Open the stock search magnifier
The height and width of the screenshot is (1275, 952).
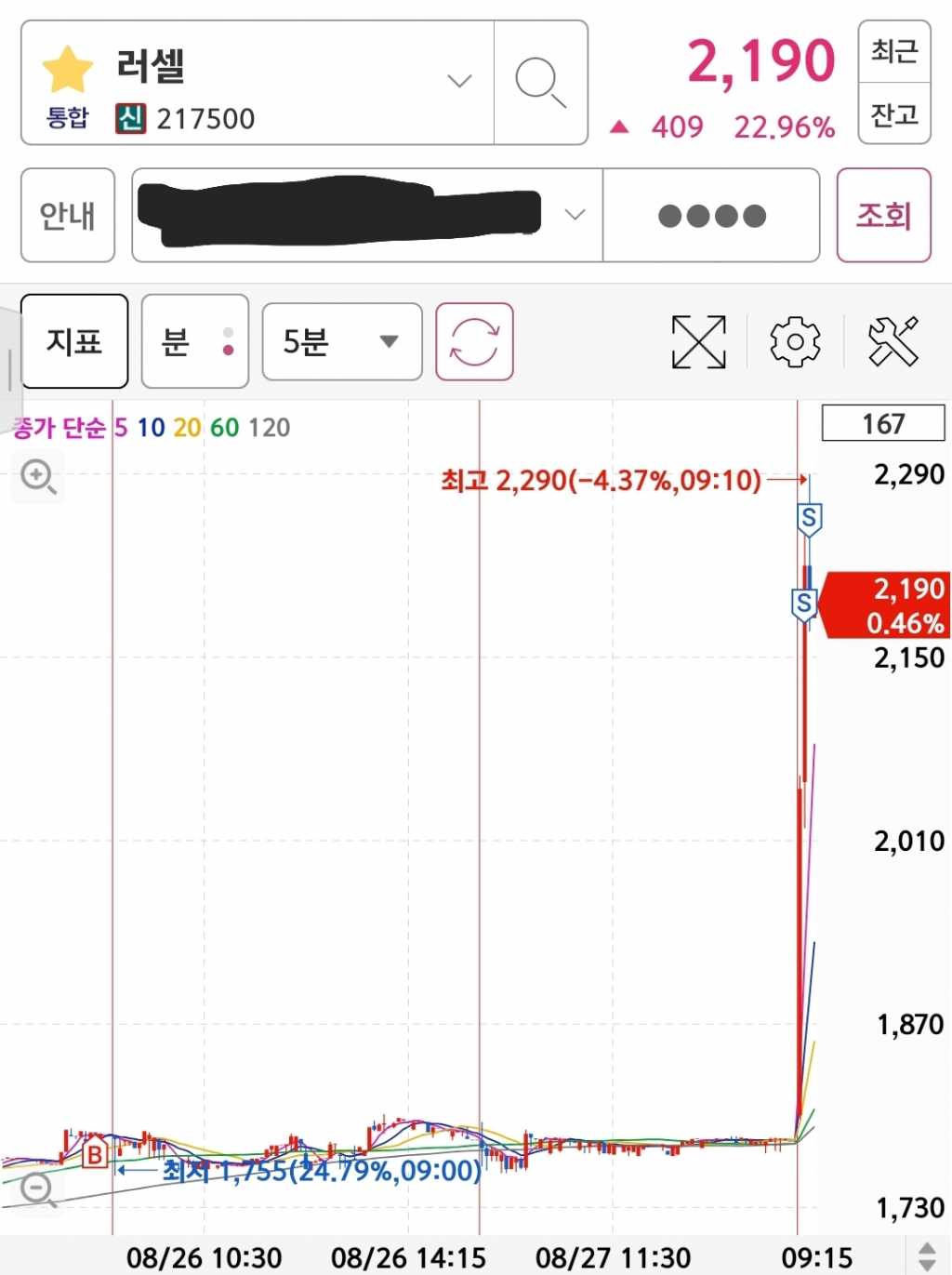tap(540, 82)
